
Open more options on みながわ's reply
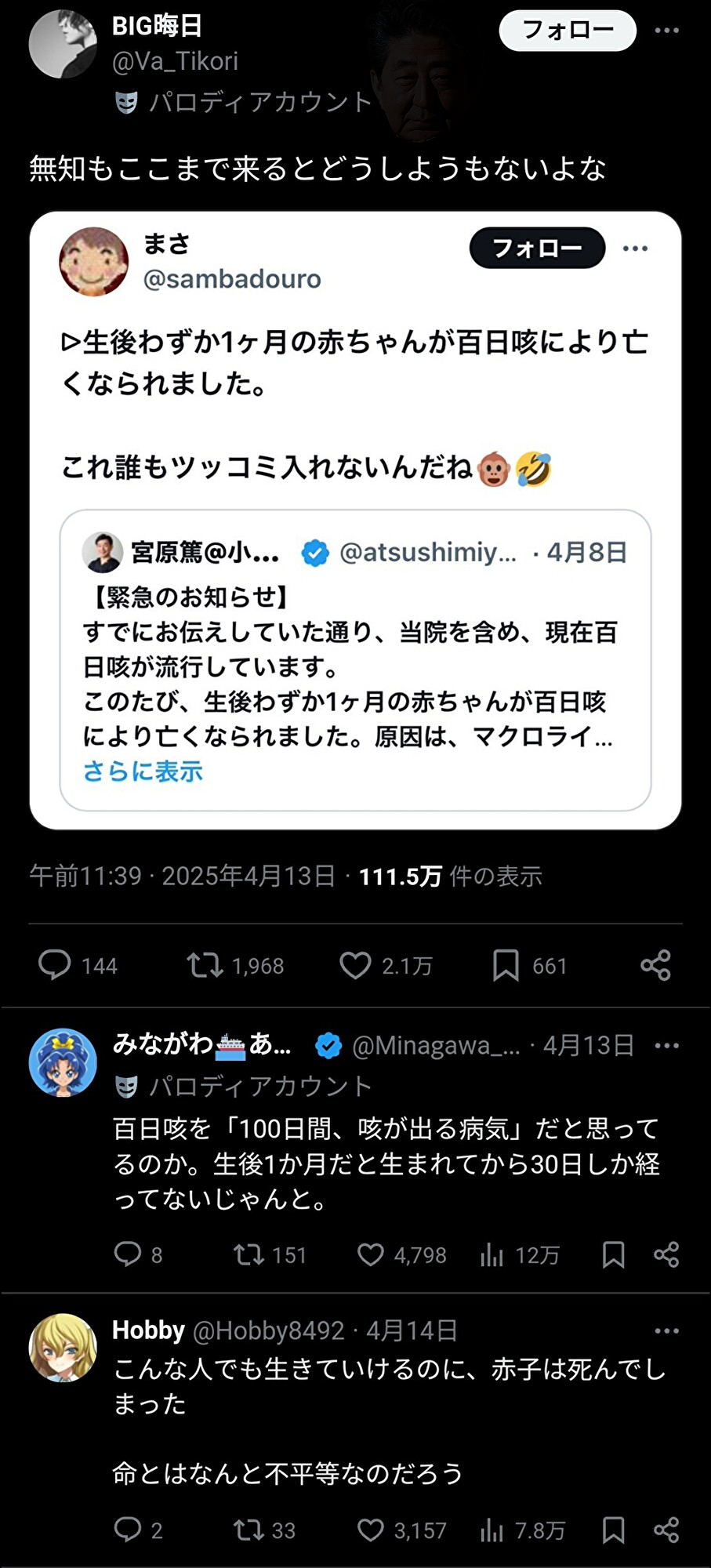point(666,1046)
